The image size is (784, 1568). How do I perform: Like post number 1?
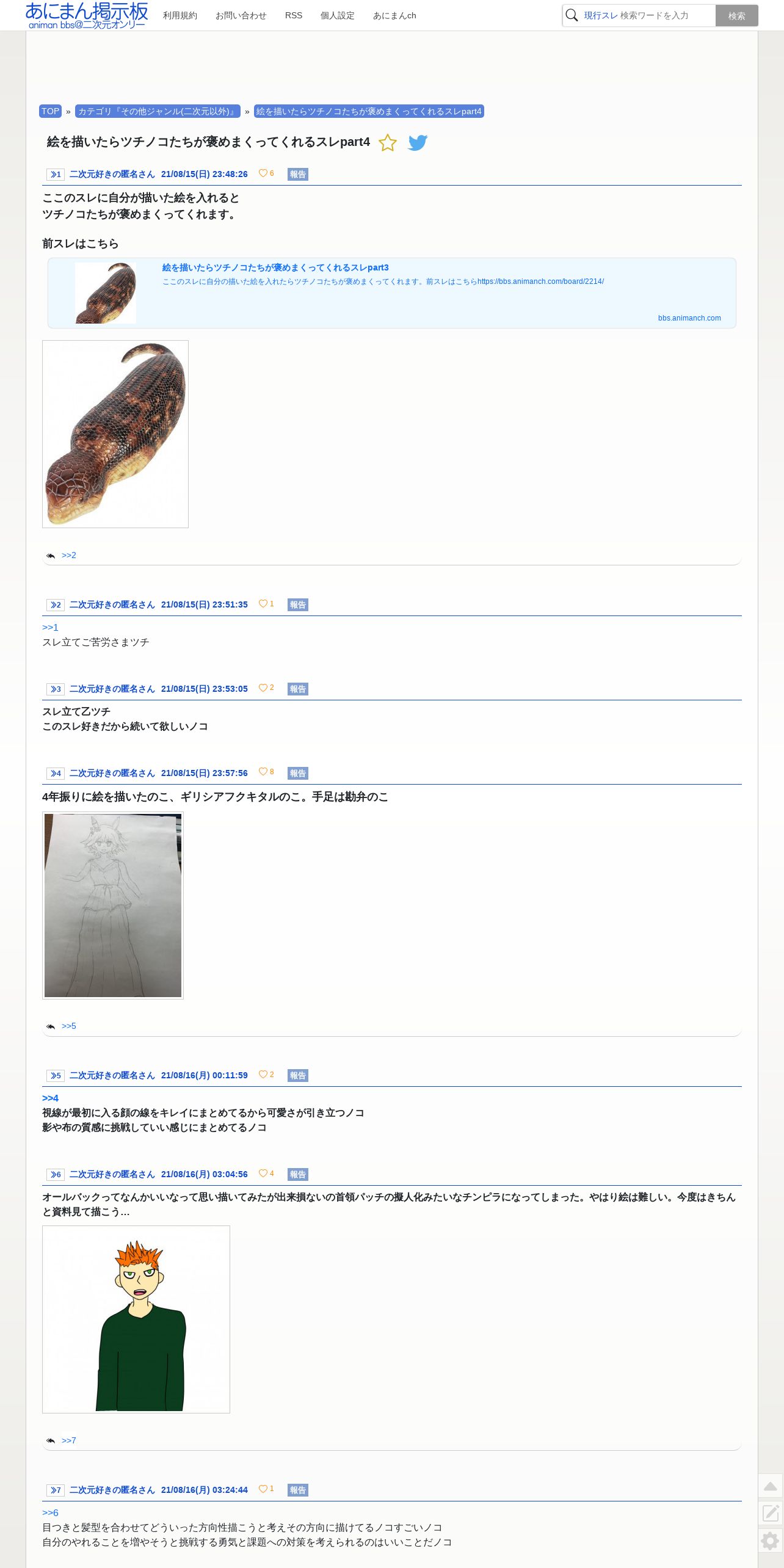[x=266, y=173]
